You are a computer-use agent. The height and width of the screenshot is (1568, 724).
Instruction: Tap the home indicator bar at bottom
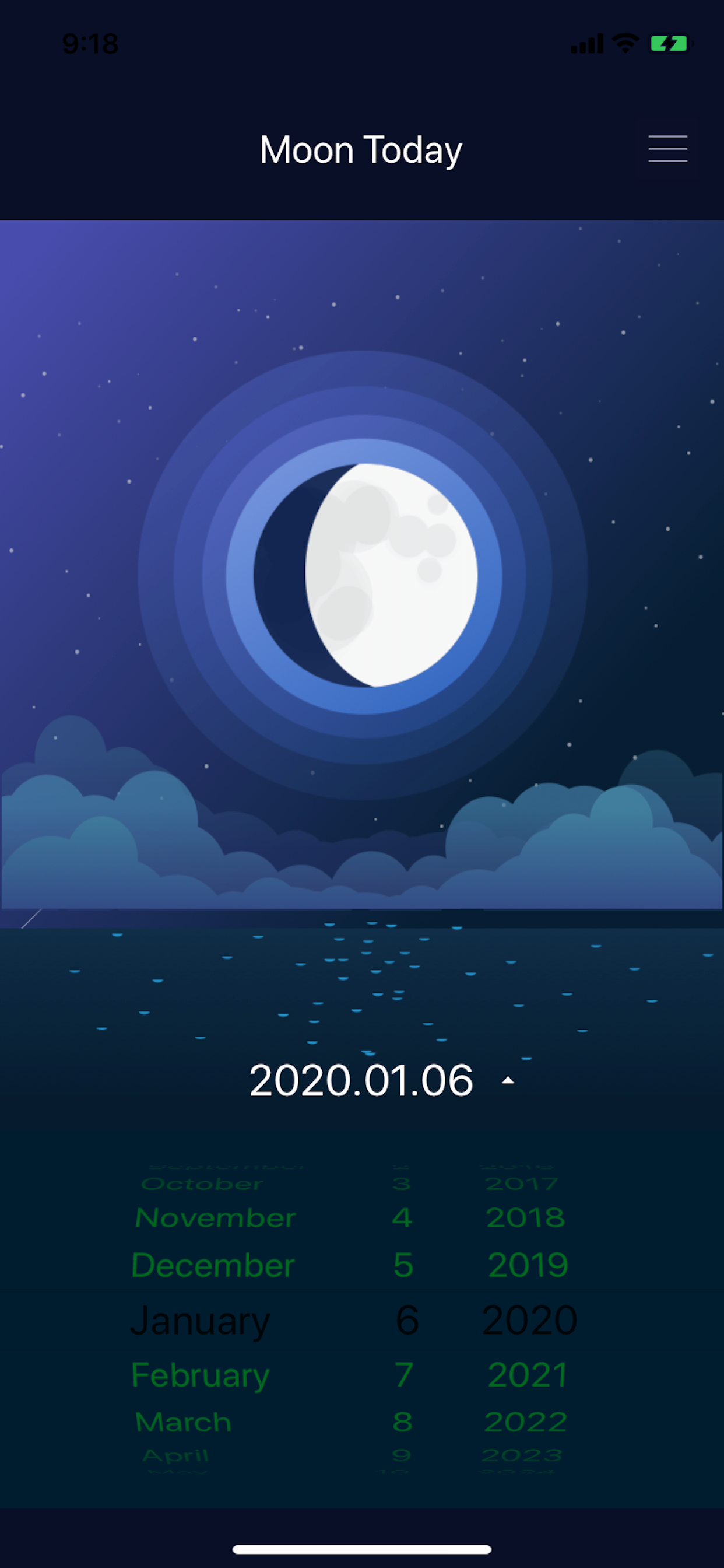click(362, 1549)
